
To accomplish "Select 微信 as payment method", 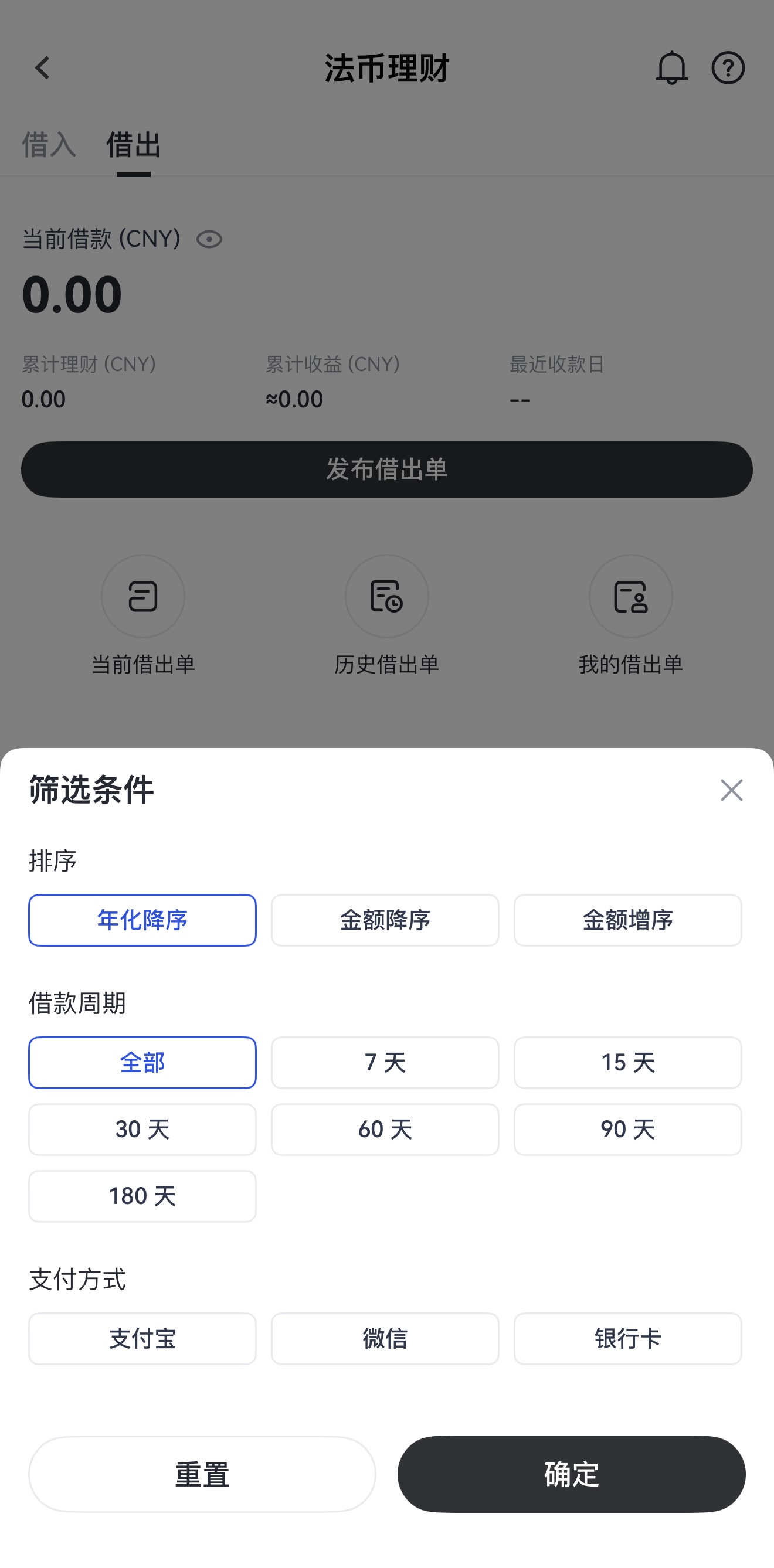I will click(385, 1339).
